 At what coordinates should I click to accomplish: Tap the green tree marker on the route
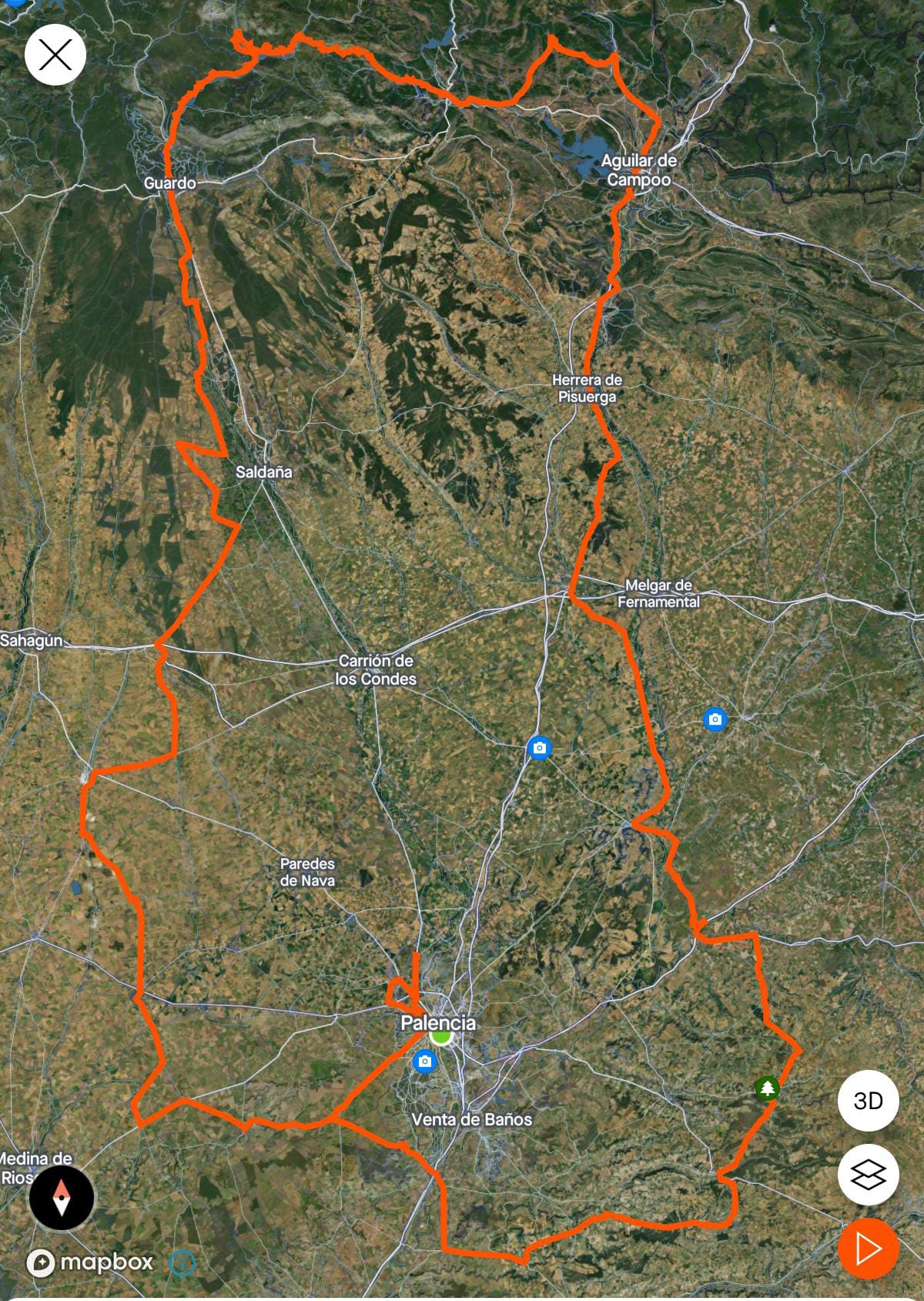click(767, 1088)
